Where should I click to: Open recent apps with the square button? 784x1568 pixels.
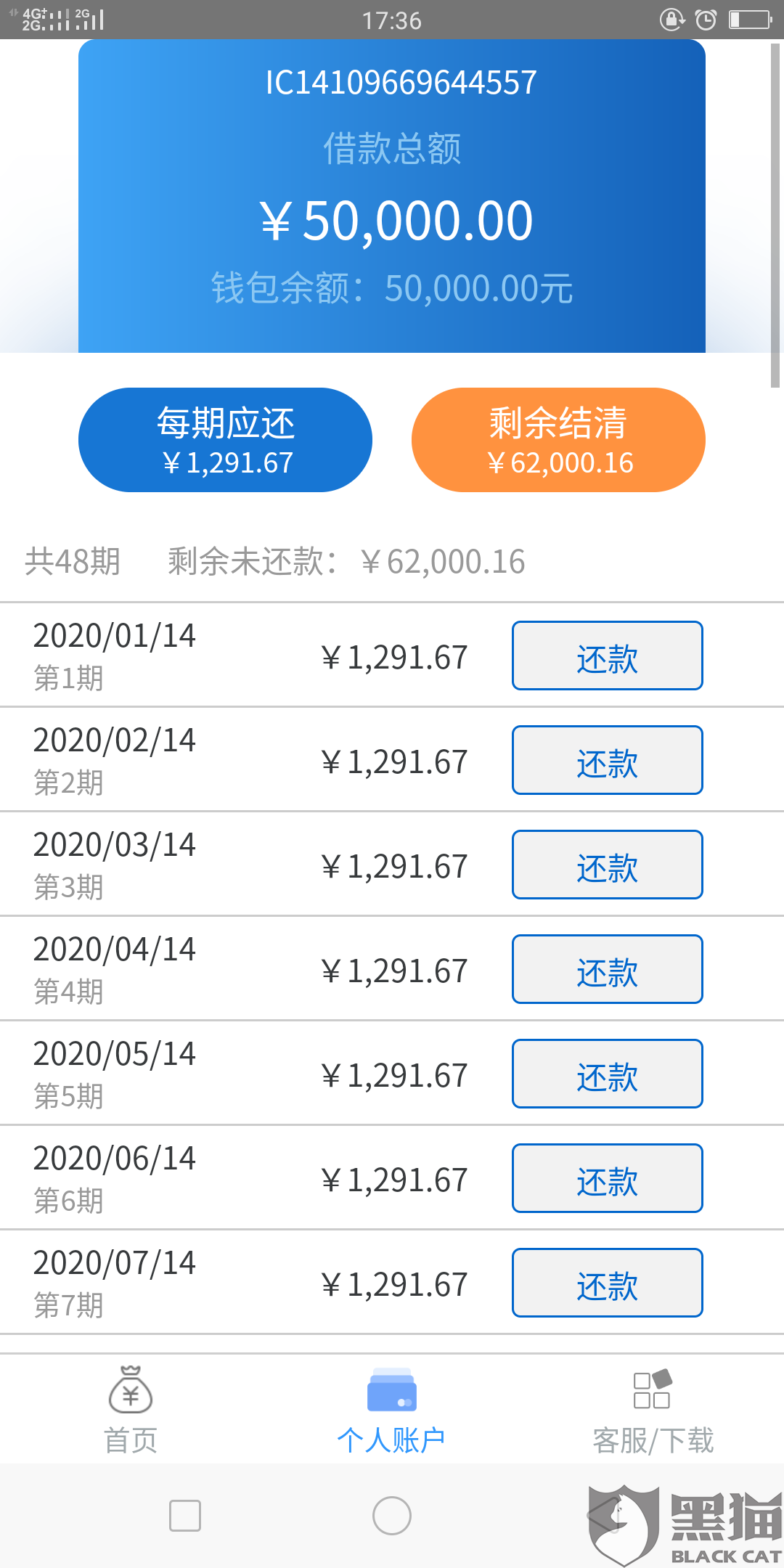(185, 1516)
